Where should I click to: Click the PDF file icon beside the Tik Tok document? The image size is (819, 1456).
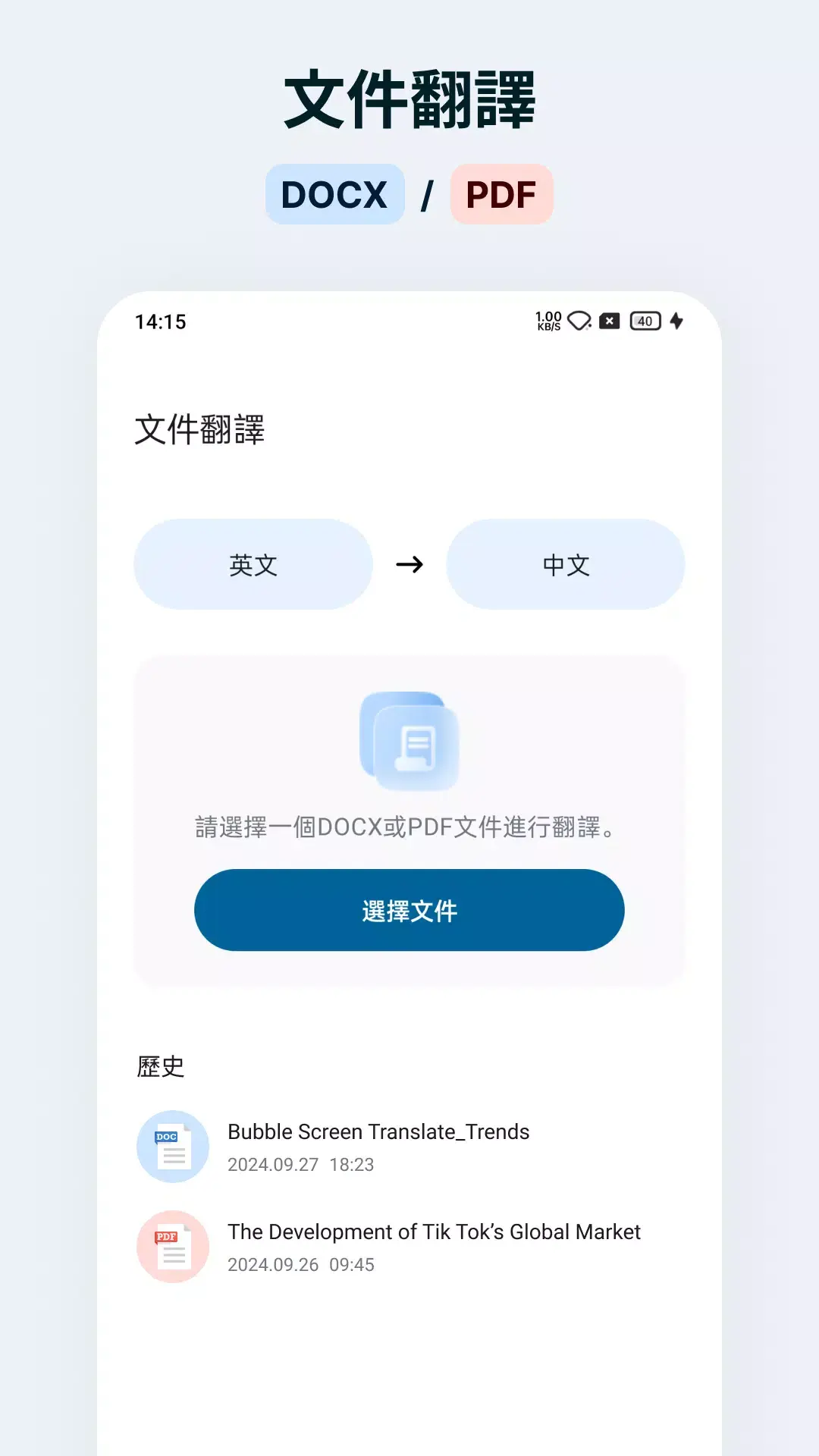[x=171, y=1247]
